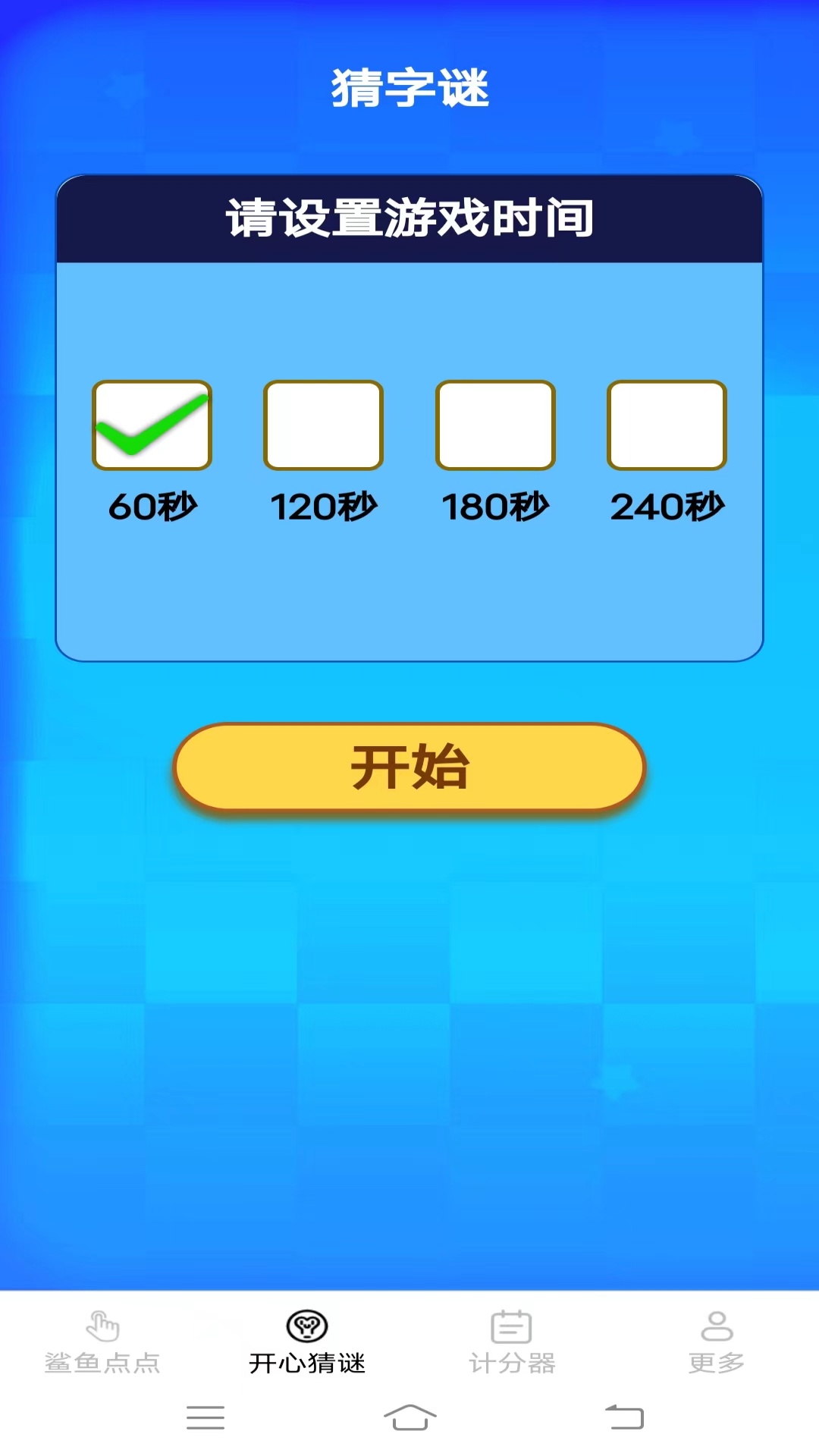Go to the 计分器 tab
Image resolution: width=819 pixels, height=1456 pixels.
tap(512, 1341)
